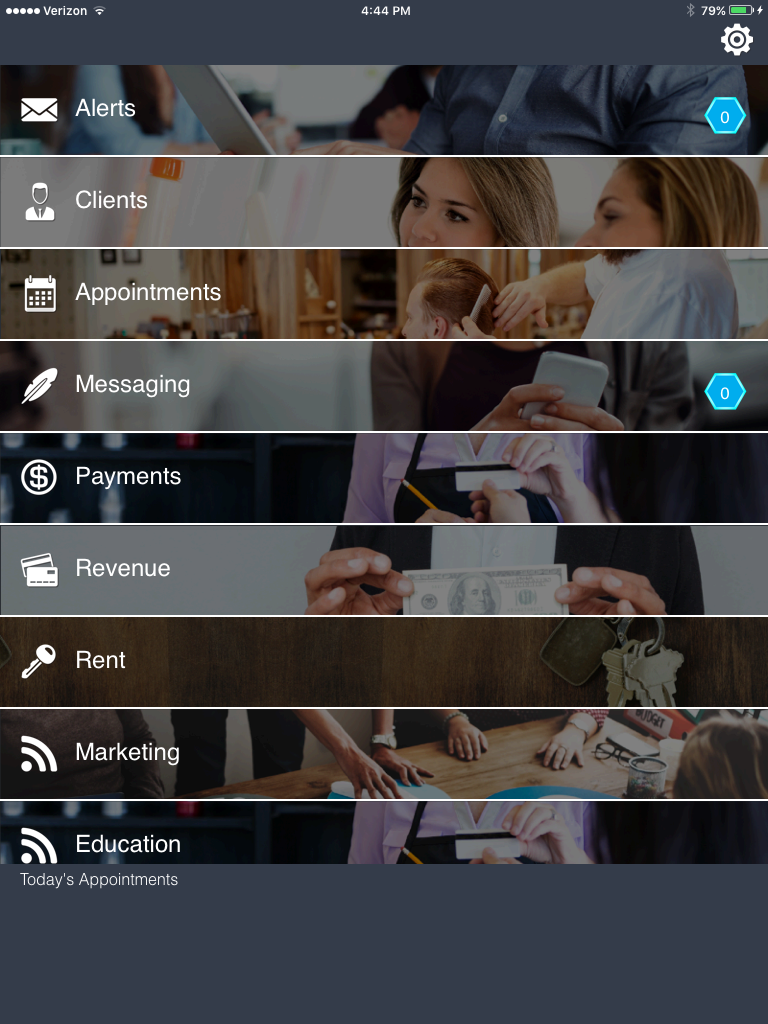Go to Marketing
Image resolution: width=768 pixels, height=1024 pixels.
point(127,753)
